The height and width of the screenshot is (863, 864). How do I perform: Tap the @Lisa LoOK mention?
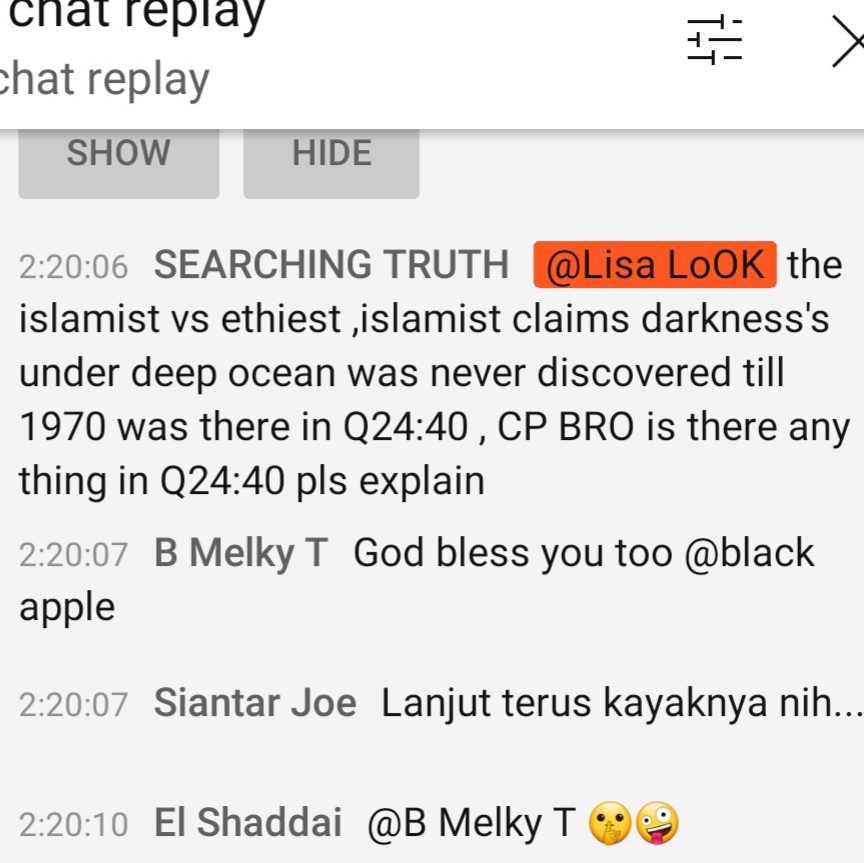pos(654,265)
